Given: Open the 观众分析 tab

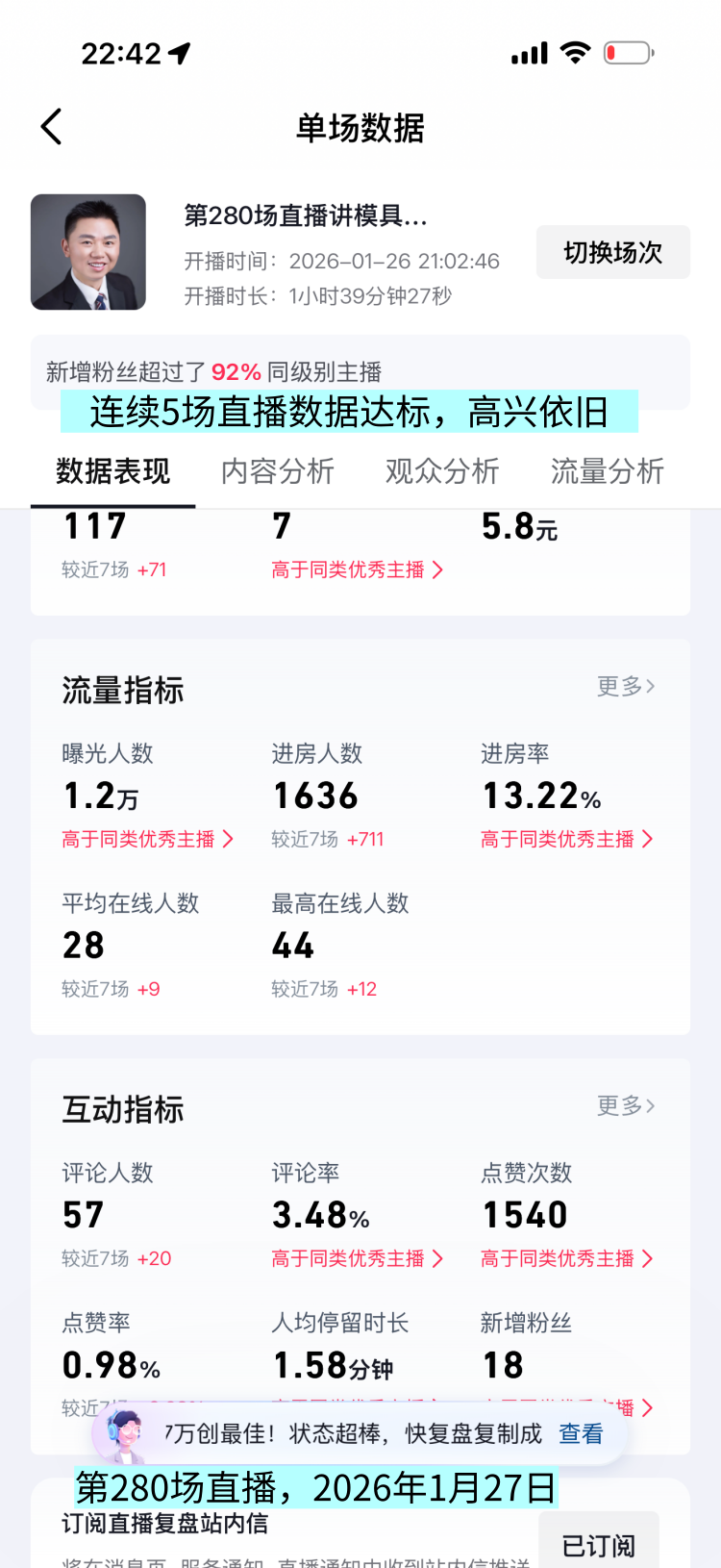Looking at the screenshot, I should (x=442, y=471).
